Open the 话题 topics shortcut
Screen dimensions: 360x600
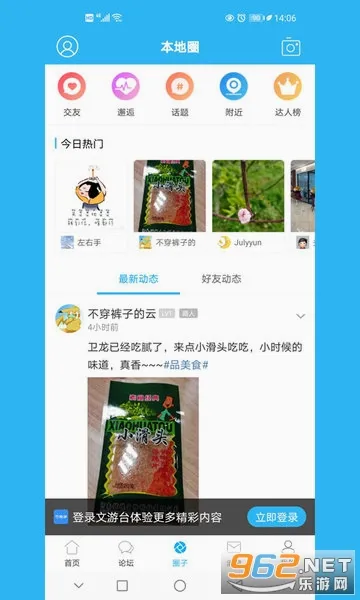pyautogui.click(x=180, y=95)
